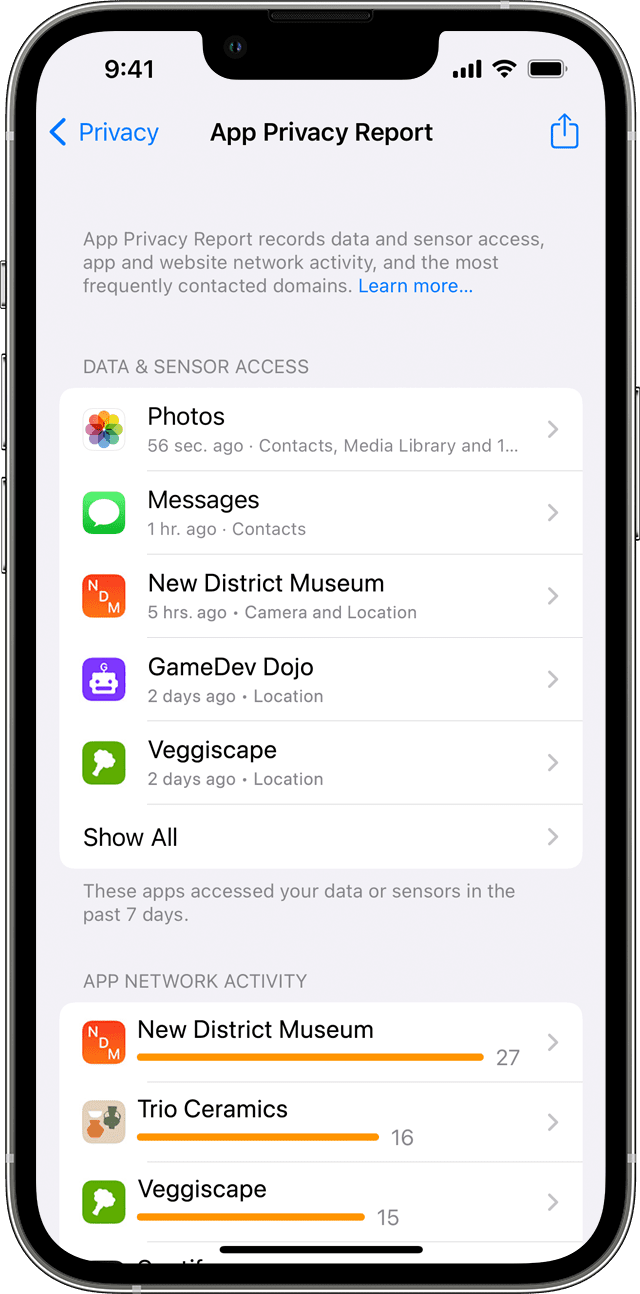This screenshot has width=640, height=1294.
Task: Go back to Privacy settings
Action: point(104,132)
